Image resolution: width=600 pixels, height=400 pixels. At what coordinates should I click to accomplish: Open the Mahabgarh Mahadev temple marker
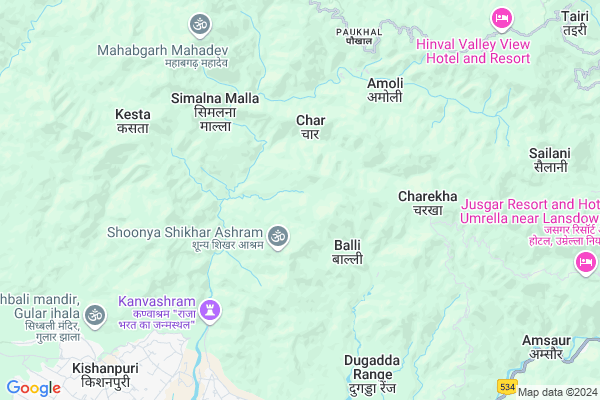coord(198,23)
